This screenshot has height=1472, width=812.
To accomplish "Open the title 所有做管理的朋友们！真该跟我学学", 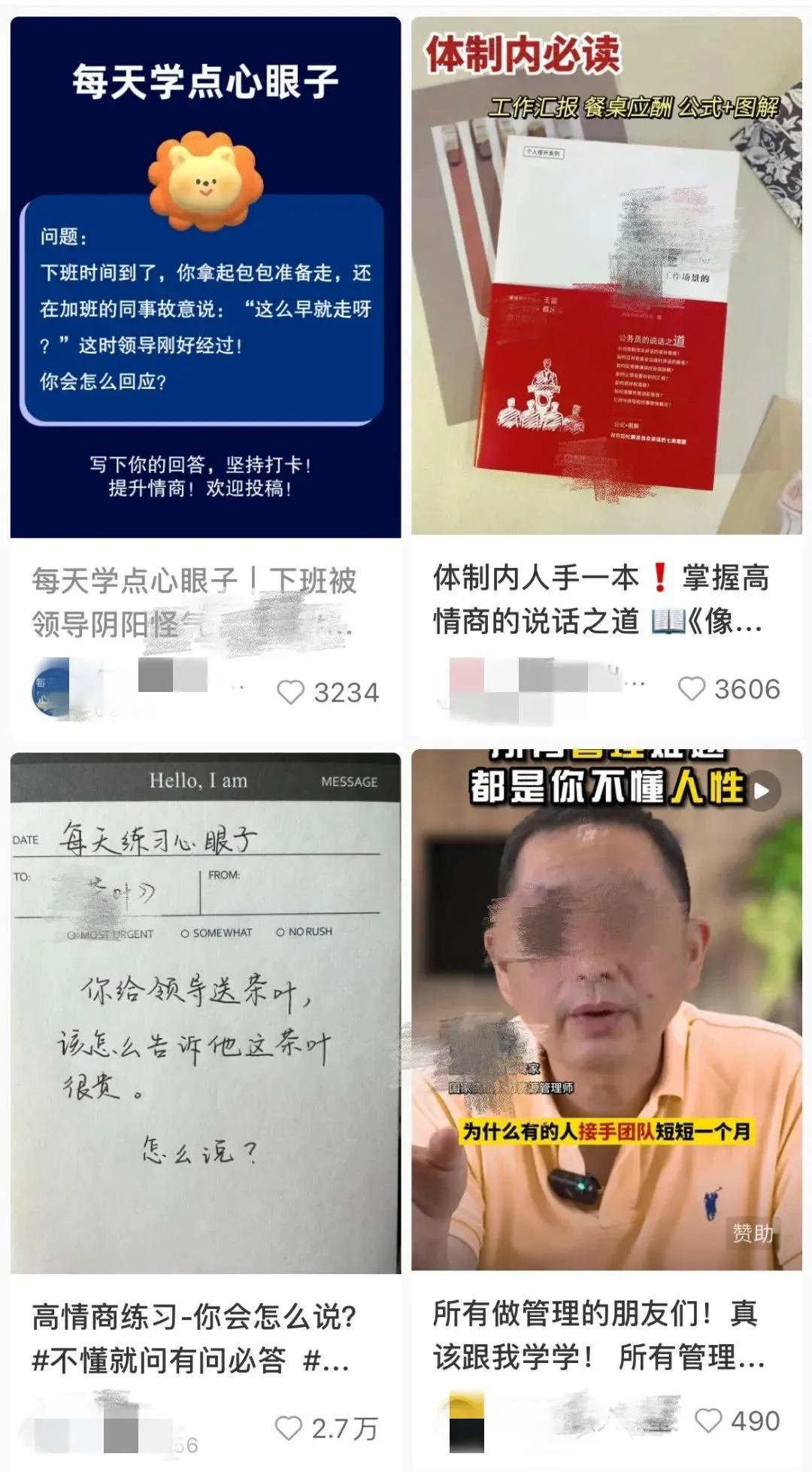I will (x=598, y=1335).
